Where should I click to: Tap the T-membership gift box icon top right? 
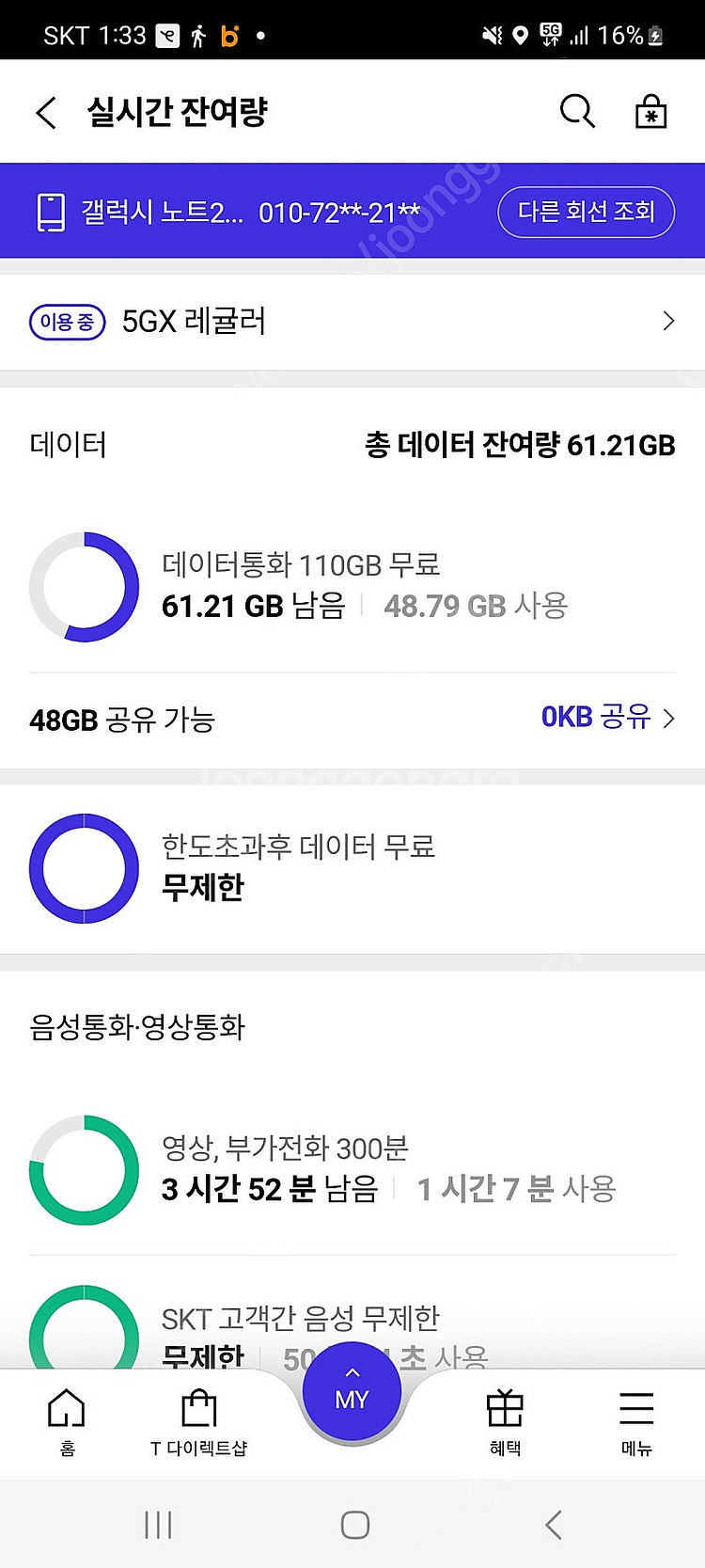point(650,110)
